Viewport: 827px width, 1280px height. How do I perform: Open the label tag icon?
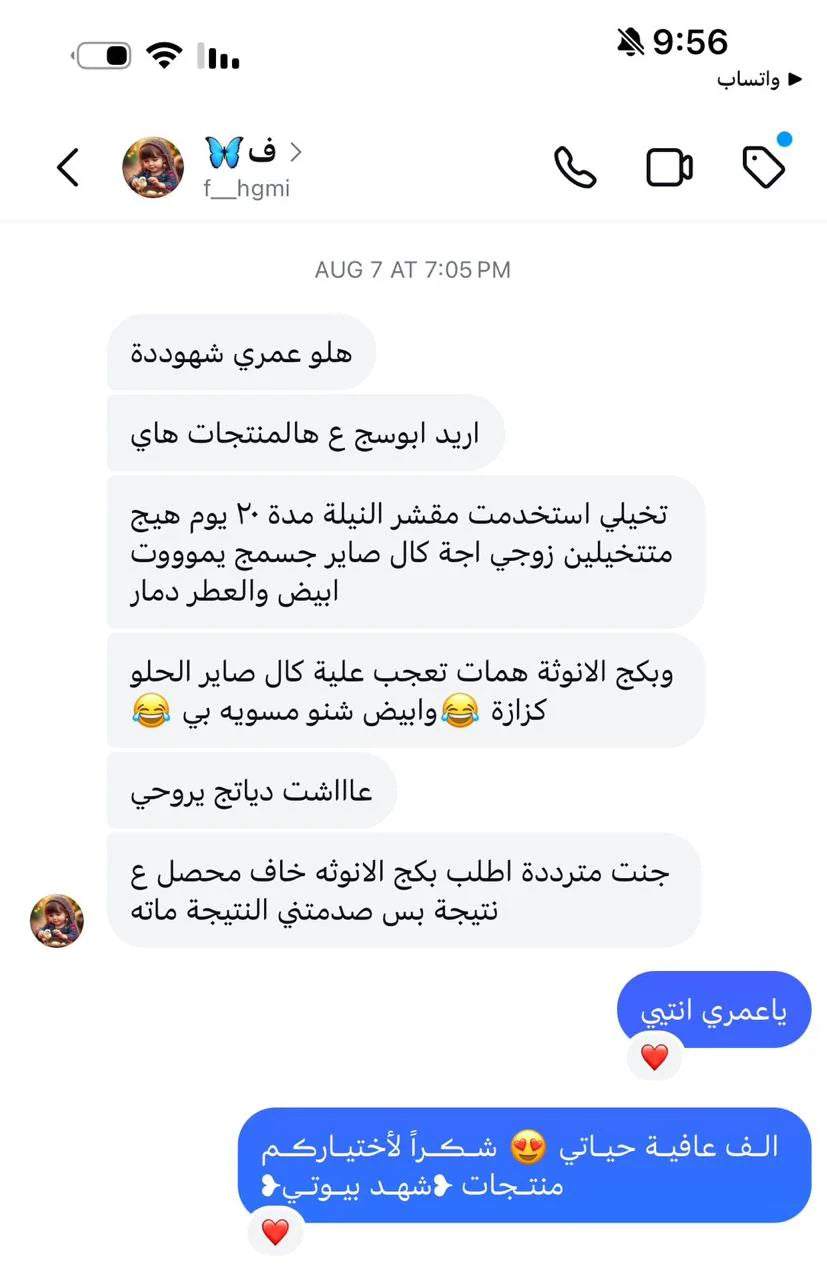tap(764, 168)
